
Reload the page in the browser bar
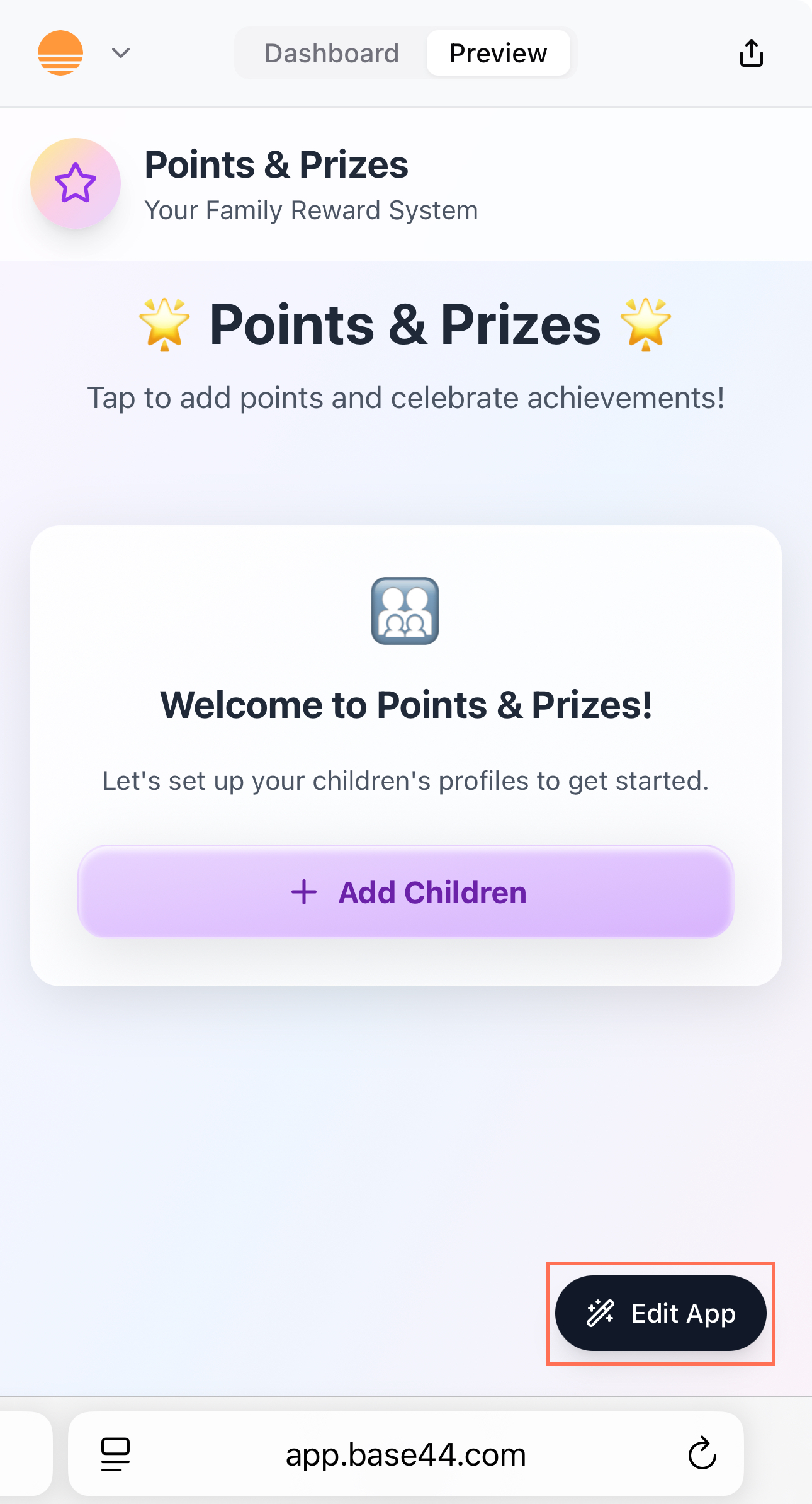[x=702, y=1454]
